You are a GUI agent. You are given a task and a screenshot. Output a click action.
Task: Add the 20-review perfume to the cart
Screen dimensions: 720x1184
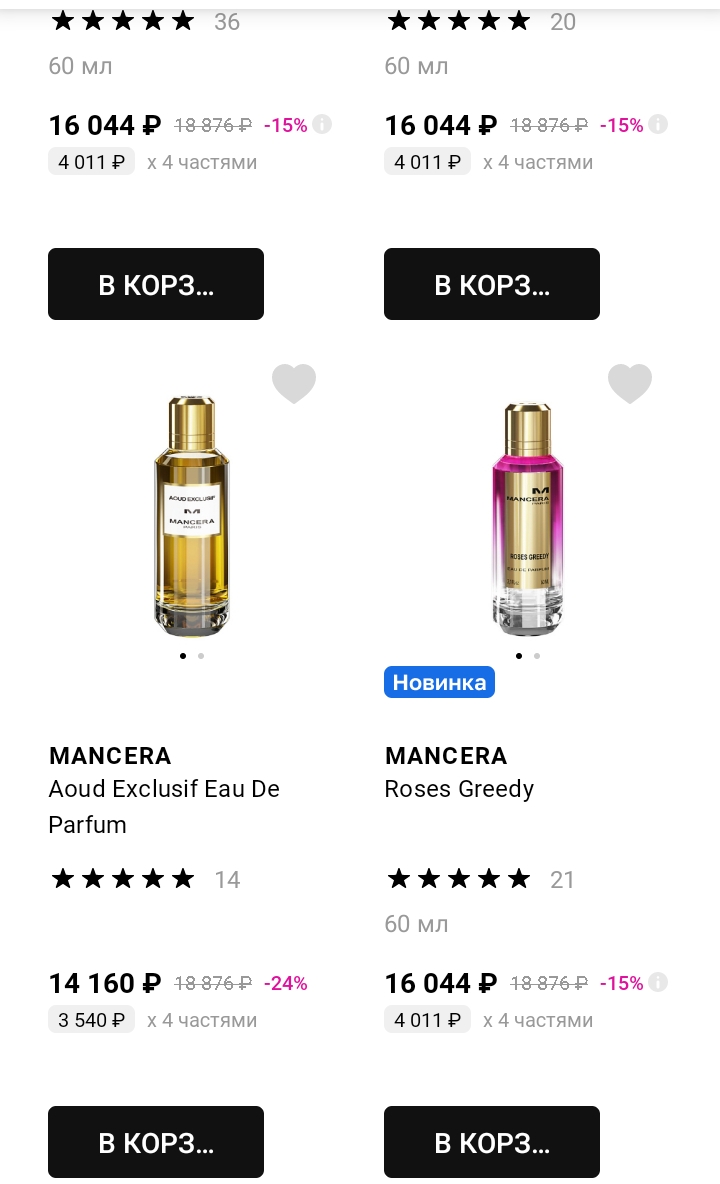[x=492, y=284]
